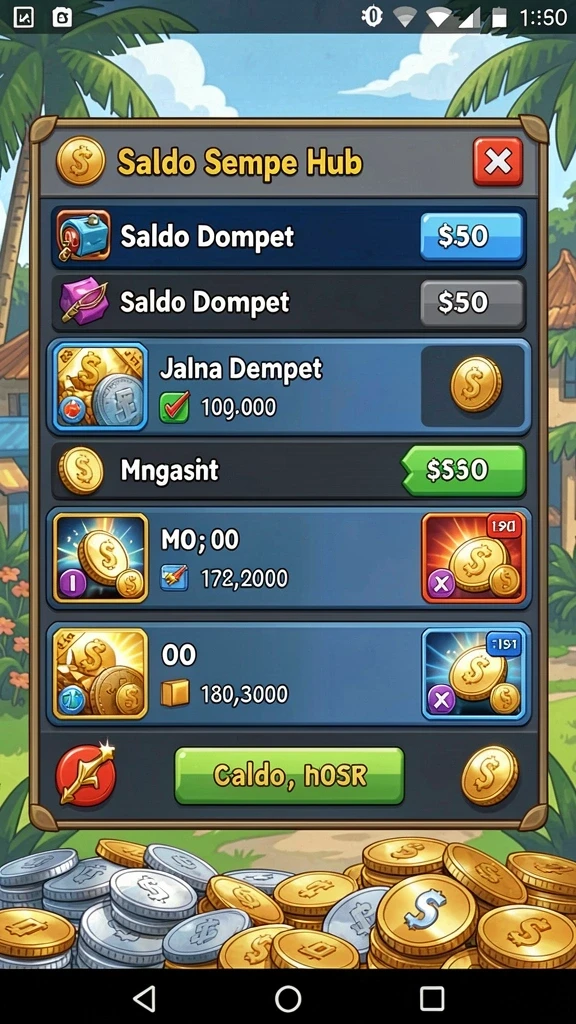Close the Saldo Sempe Hub dialog
The width and height of the screenshot is (576, 1024).
(498, 161)
